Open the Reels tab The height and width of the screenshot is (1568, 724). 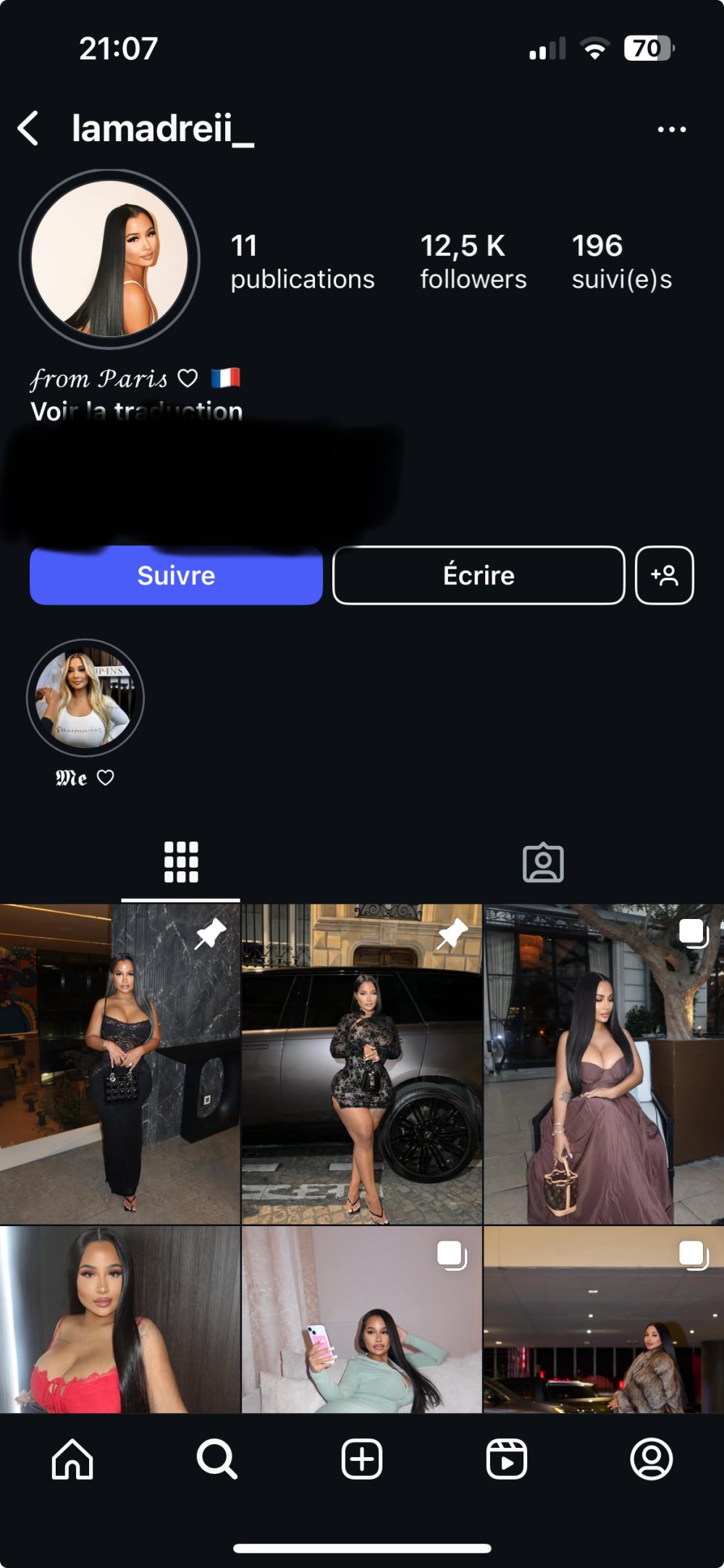click(x=506, y=1459)
